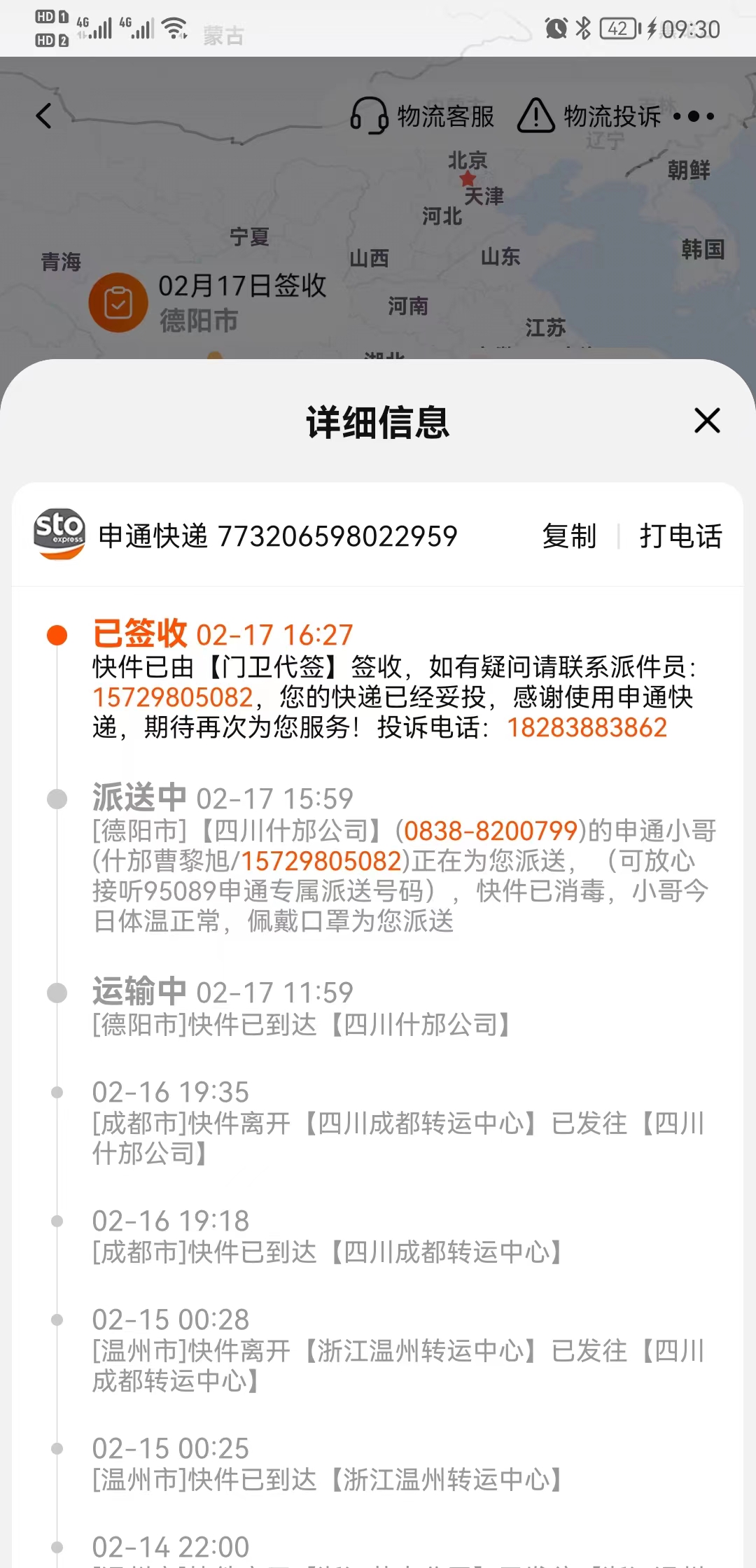Image resolution: width=756 pixels, height=1568 pixels.
Task: Open 物流投诉 logistics complaint
Action: [589, 115]
